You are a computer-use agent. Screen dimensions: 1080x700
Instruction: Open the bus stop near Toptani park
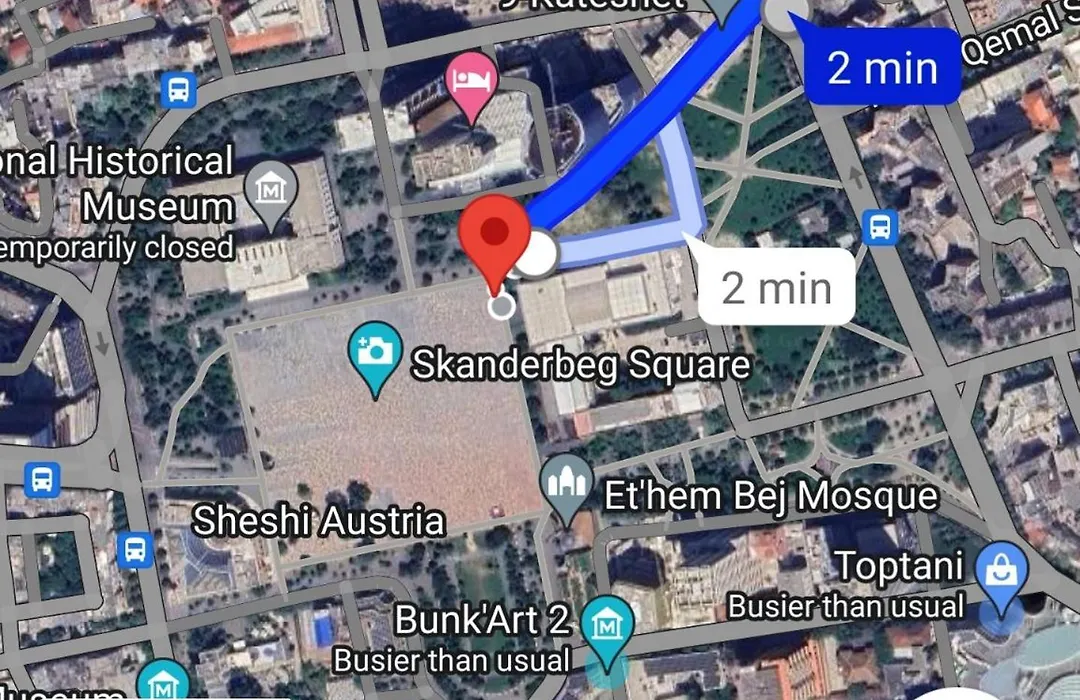[x=880, y=226]
